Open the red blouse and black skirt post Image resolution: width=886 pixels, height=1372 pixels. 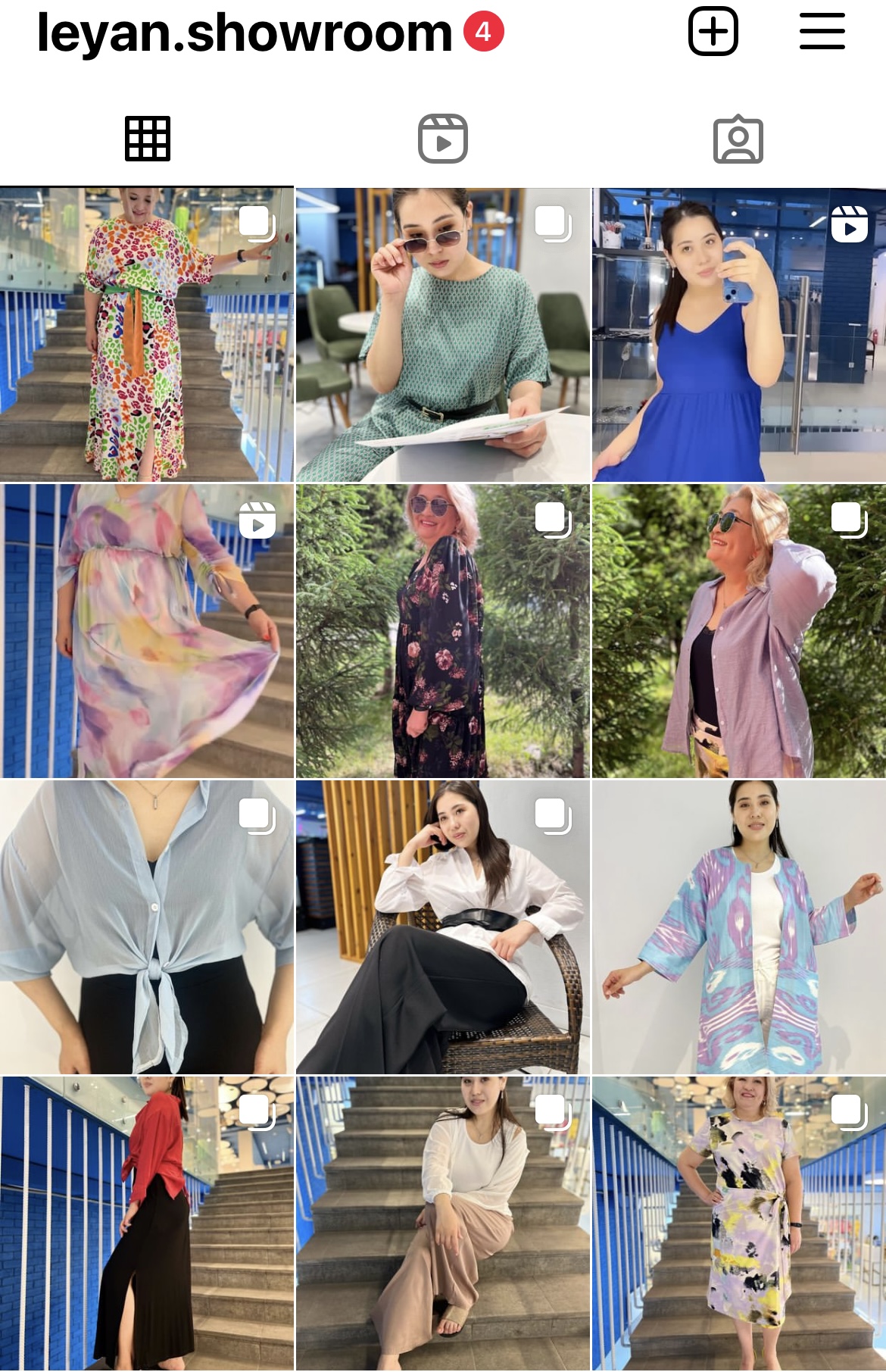[x=146, y=1223]
